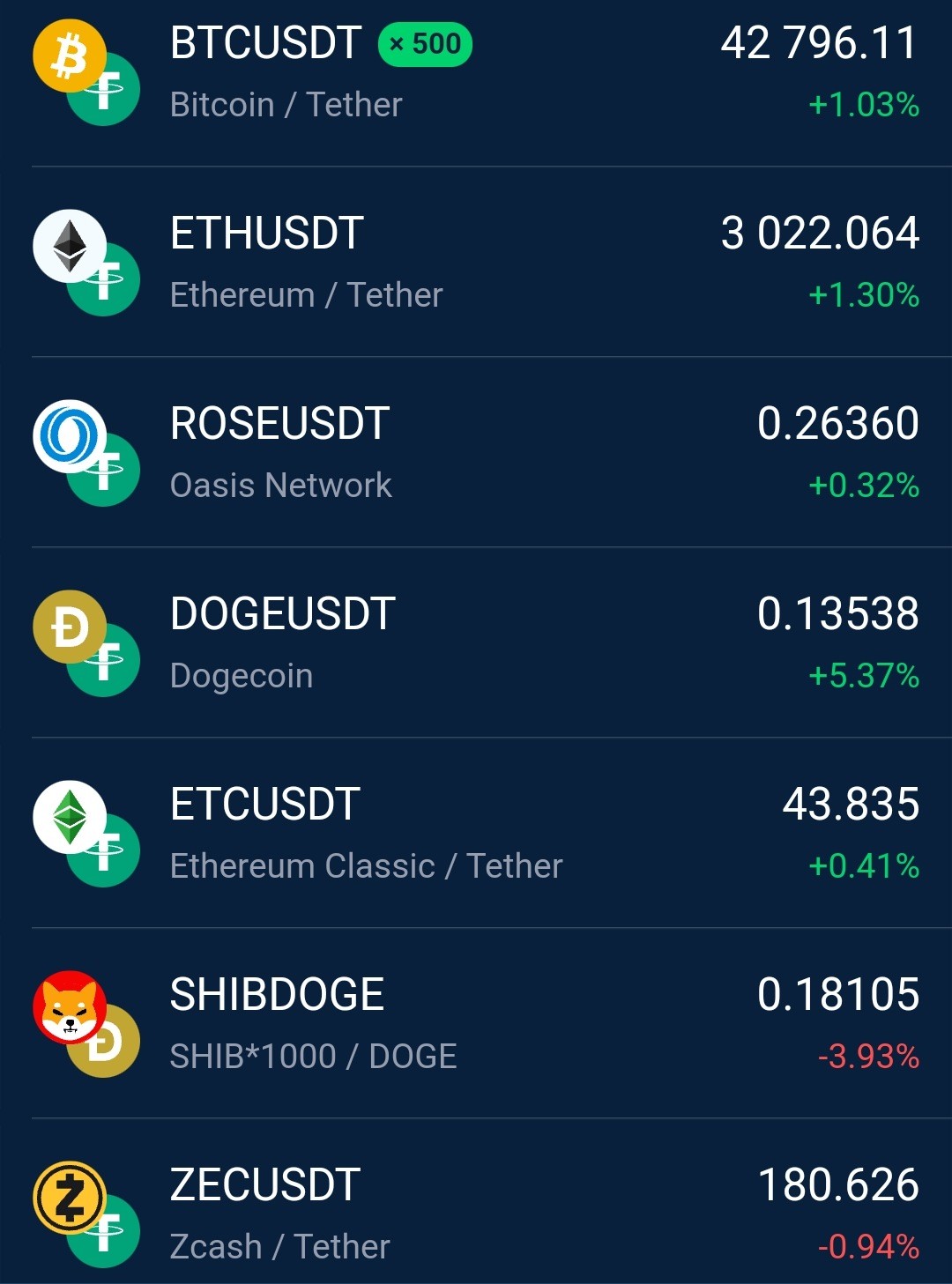Tap the ETCUSDT Ethereum Classic row
This screenshot has width=952, height=1284.
tap(476, 833)
